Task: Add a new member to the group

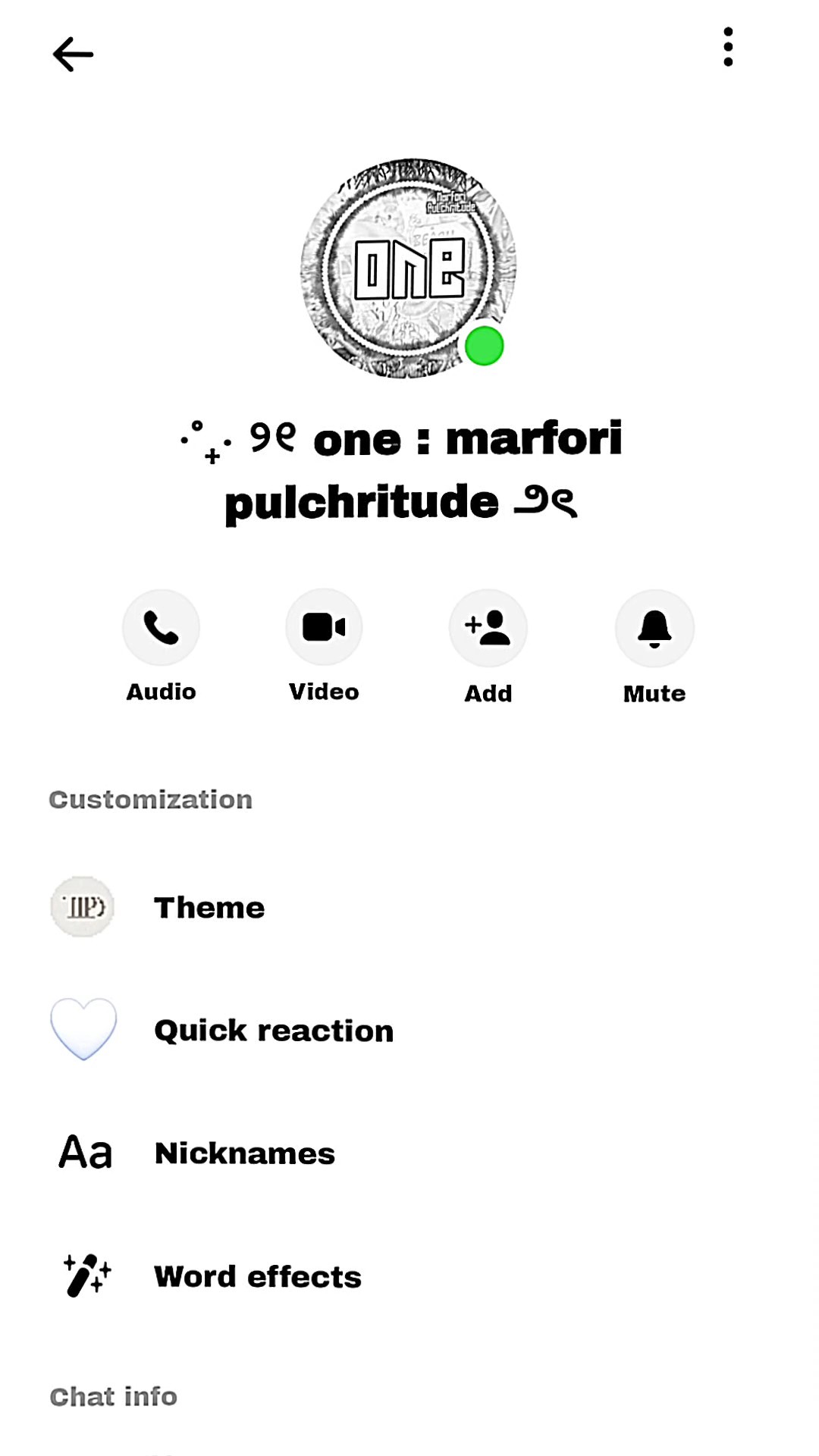Action: pos(488,628)
